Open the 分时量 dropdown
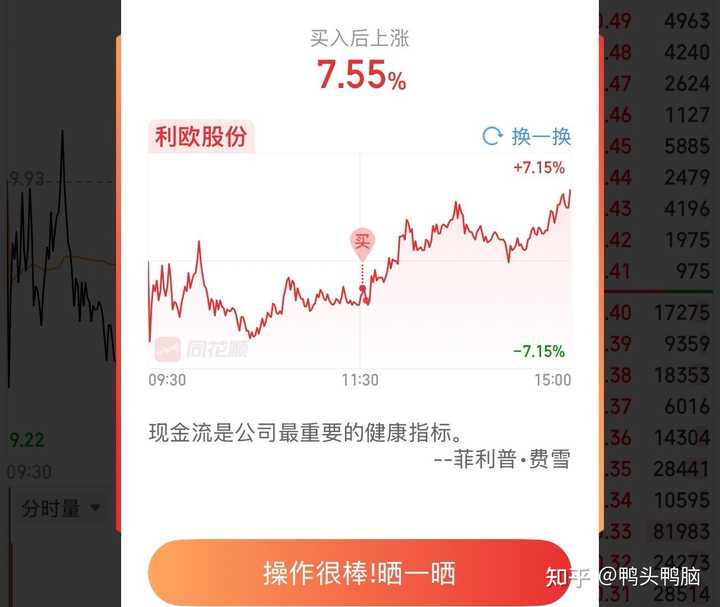 coord(62,508)
